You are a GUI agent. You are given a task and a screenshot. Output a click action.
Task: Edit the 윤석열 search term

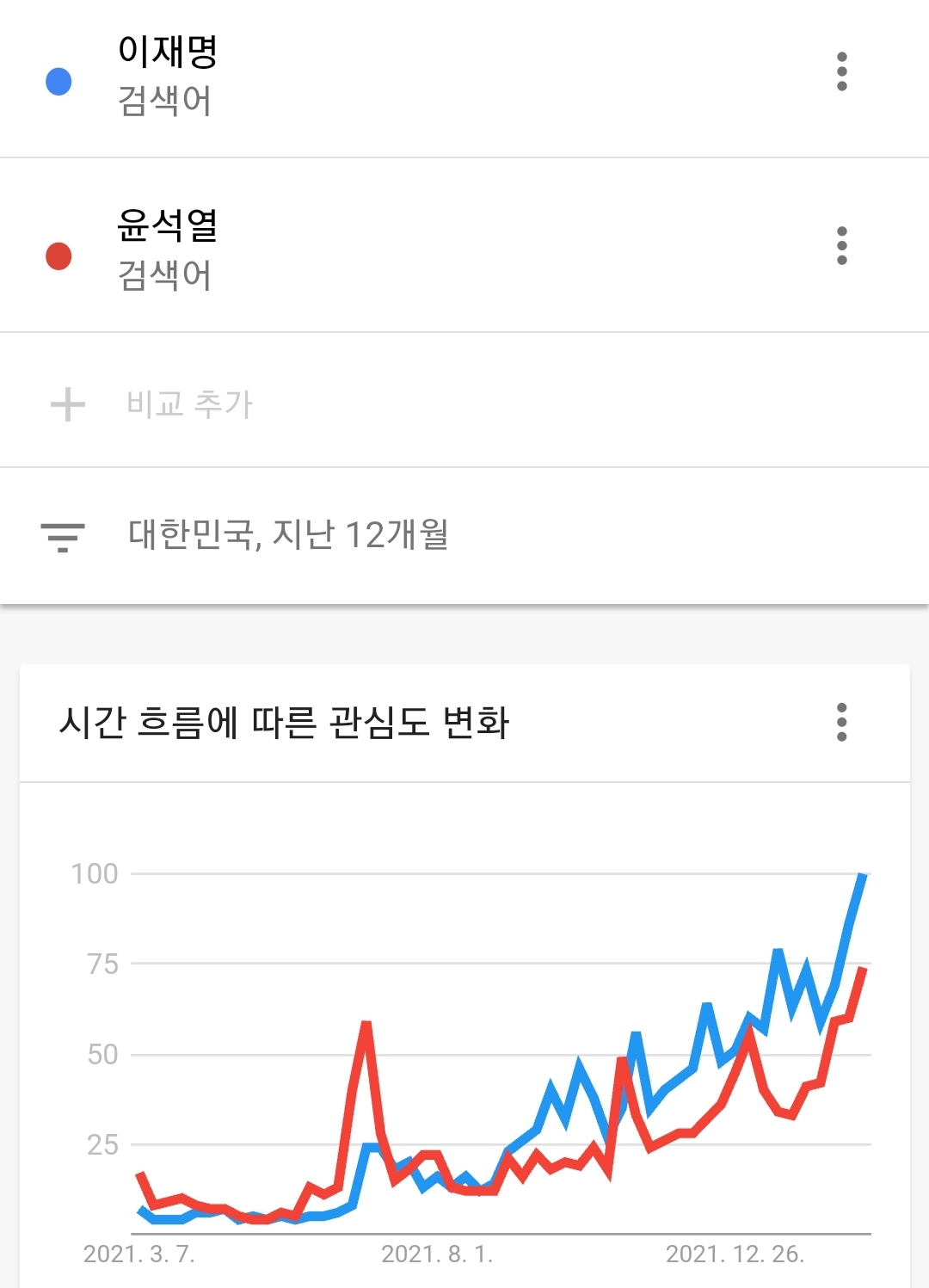(x=167, y=227)
